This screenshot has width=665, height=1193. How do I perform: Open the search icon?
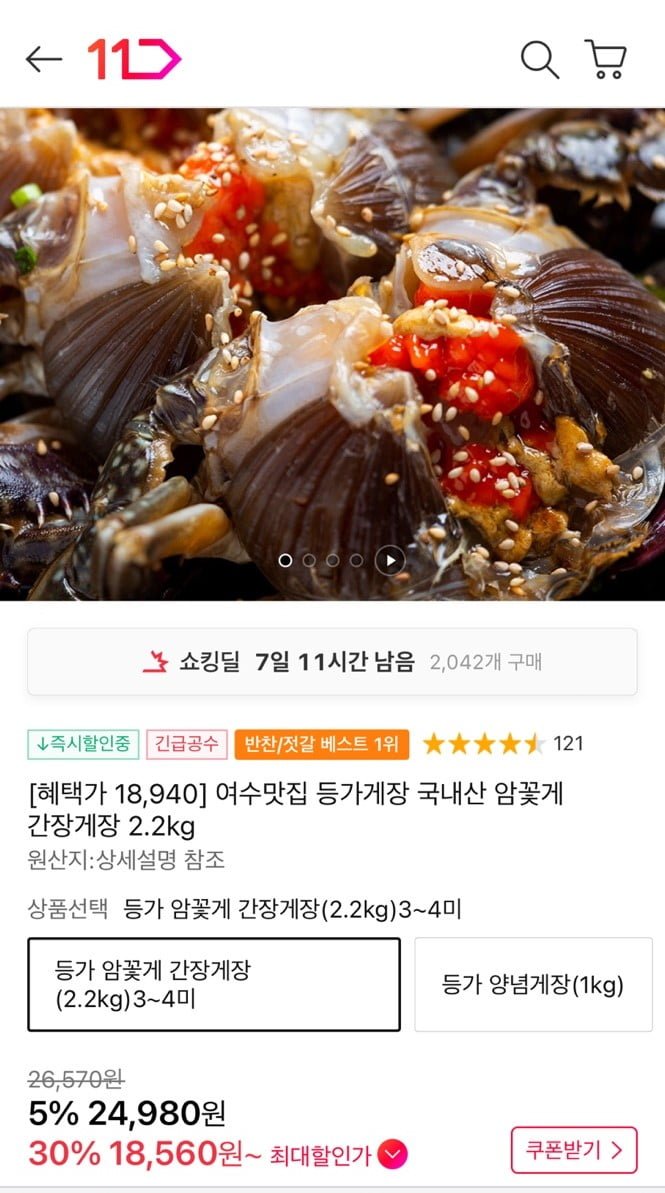click(x=539, y=60)
